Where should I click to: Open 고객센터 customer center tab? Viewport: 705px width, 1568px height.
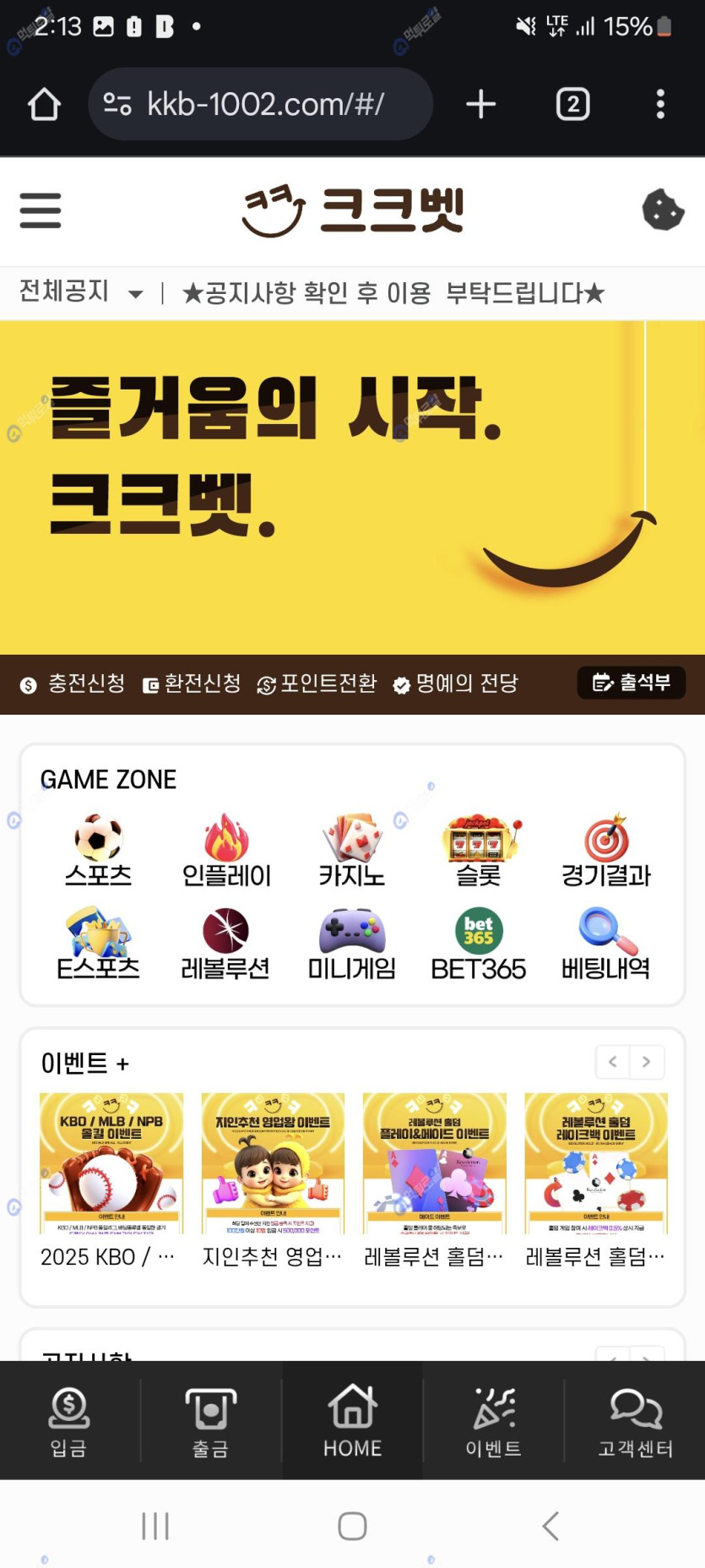pos(635,1421)
